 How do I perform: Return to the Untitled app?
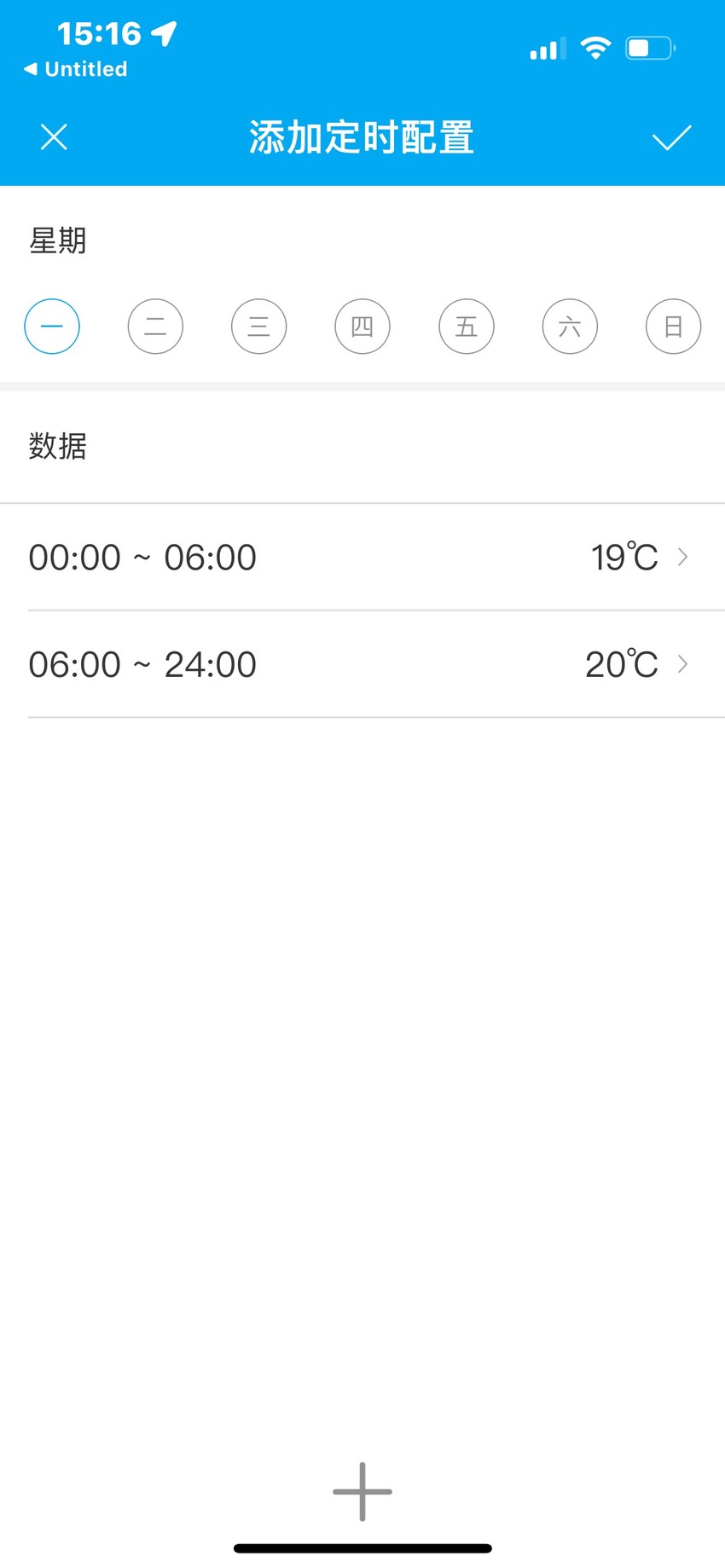click(x=76, y=69)
